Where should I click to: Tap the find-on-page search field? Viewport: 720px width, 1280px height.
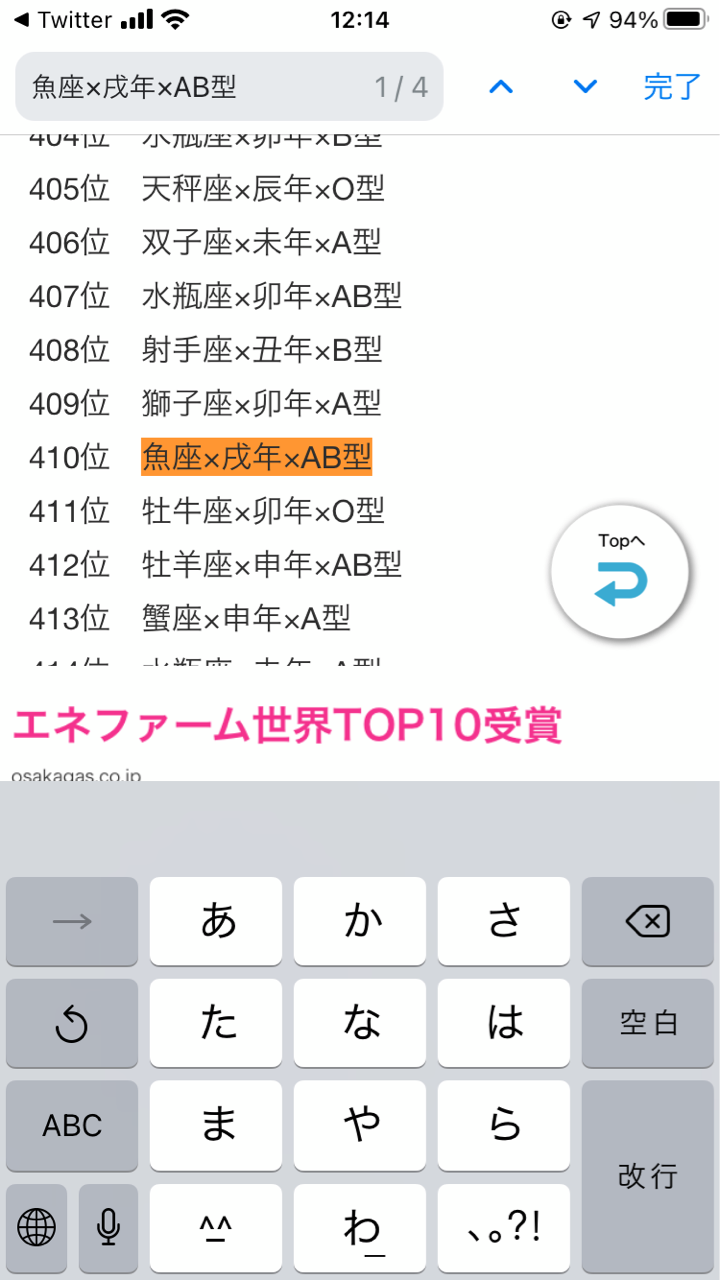coord(229,87)
